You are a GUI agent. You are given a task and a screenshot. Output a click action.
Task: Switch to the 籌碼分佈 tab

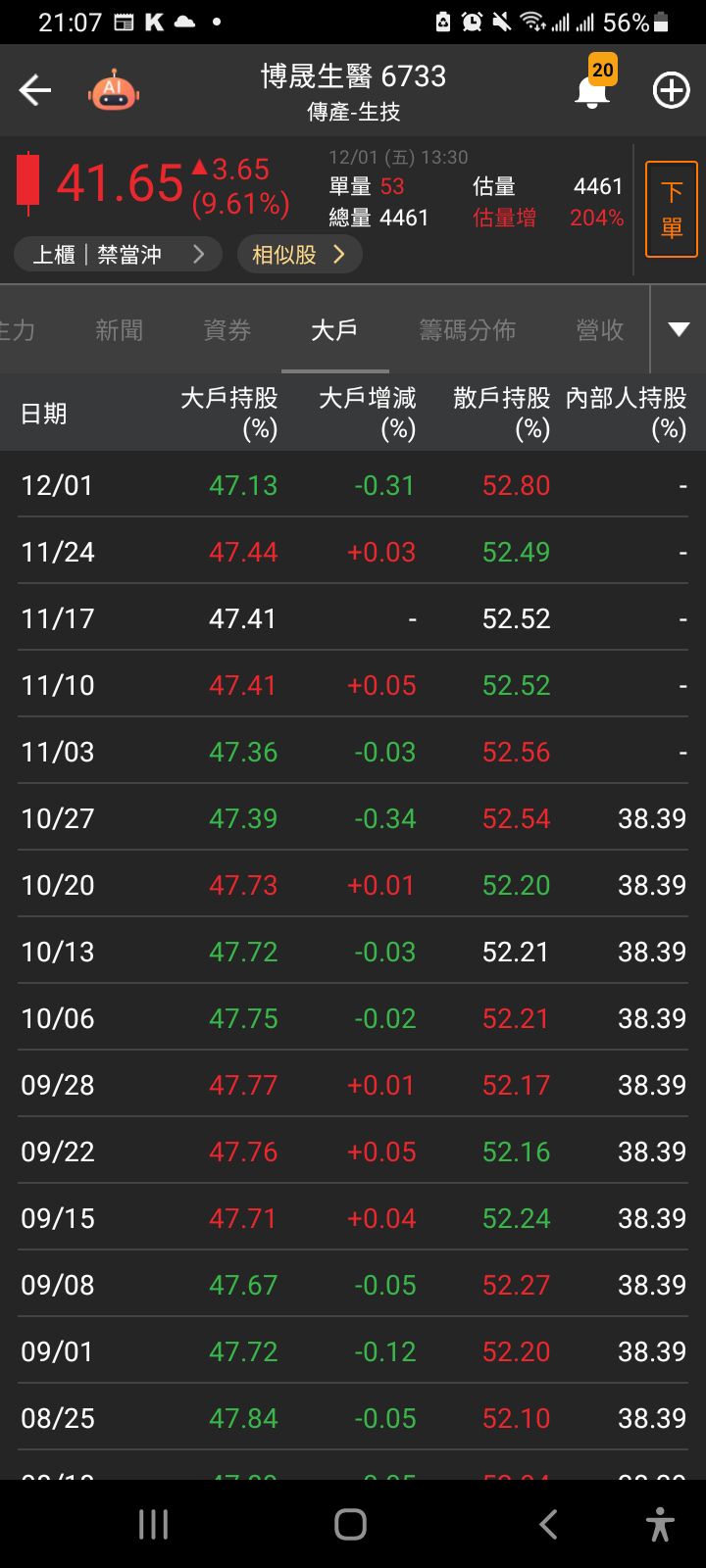pyautogui.click(x=467, y=330)
